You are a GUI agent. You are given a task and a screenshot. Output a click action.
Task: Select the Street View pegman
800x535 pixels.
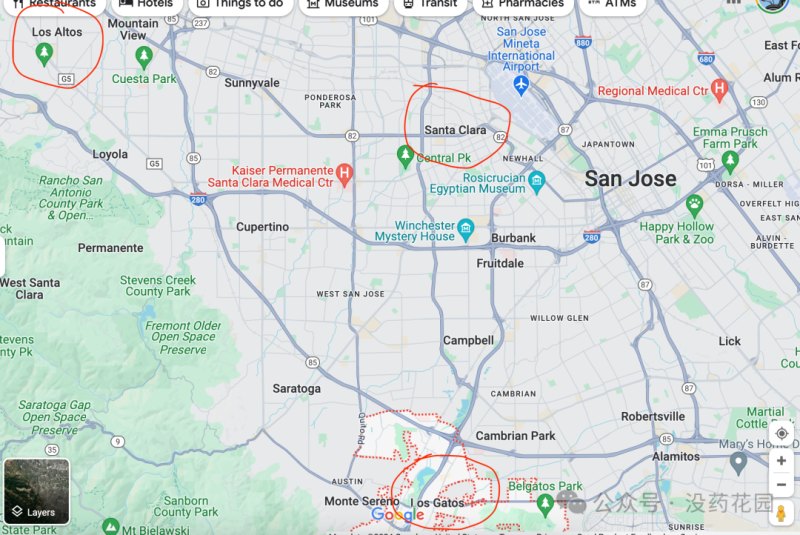pos(781,513)
